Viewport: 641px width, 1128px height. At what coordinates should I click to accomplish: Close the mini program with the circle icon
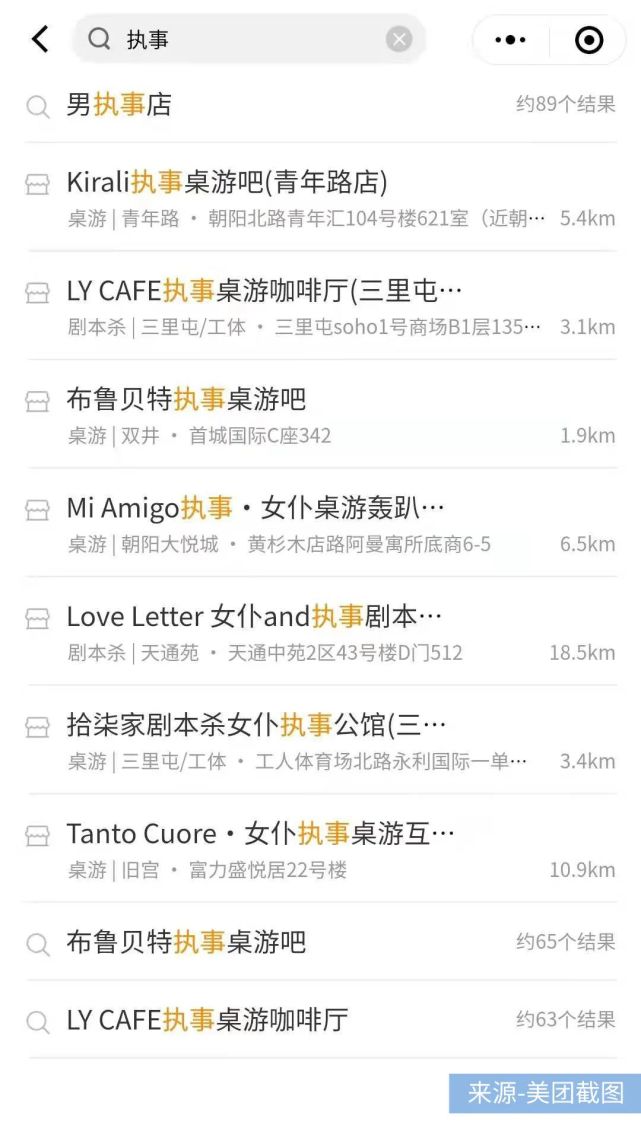click(589, 40)
